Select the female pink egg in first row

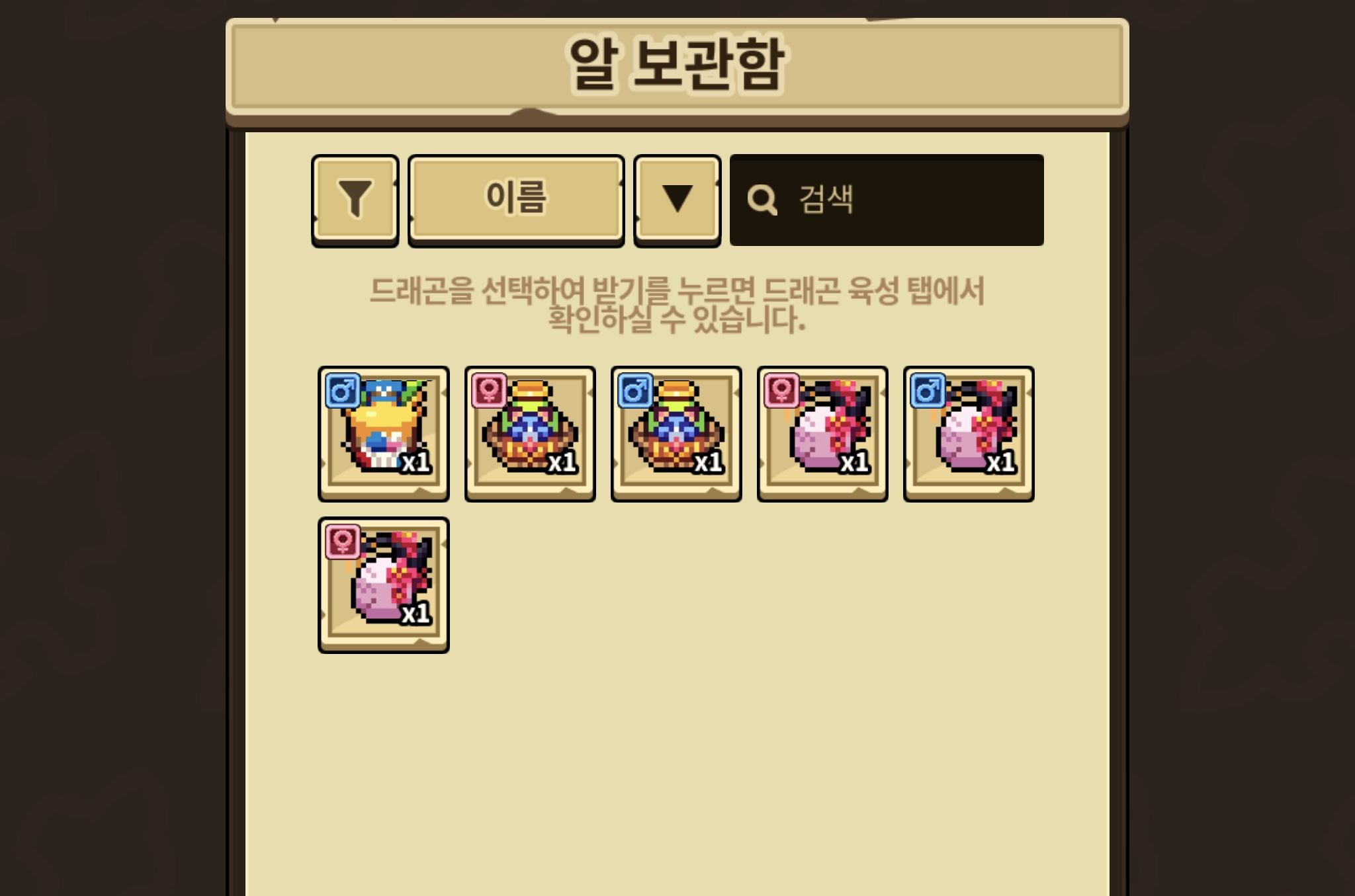(822, 434)
